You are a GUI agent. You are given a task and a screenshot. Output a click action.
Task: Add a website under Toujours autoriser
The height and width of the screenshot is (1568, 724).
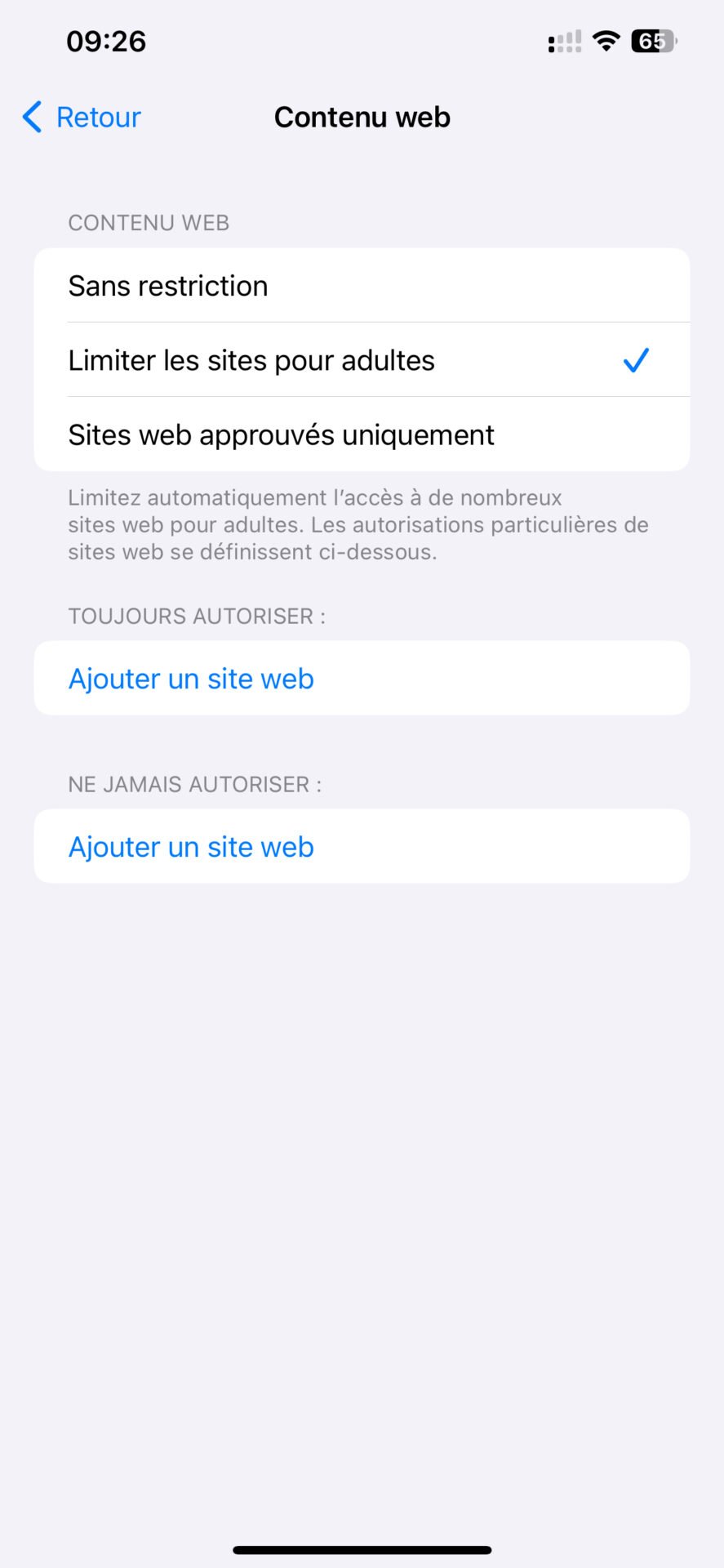tap(362, 678)
